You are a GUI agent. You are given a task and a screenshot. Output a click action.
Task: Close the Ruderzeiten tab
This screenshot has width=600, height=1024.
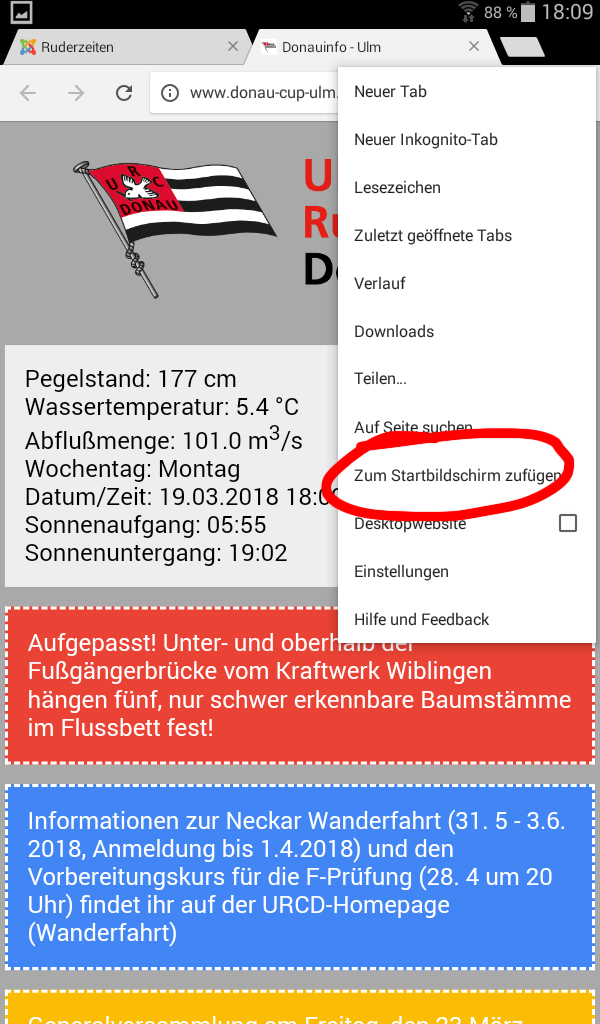coord(234,47)
